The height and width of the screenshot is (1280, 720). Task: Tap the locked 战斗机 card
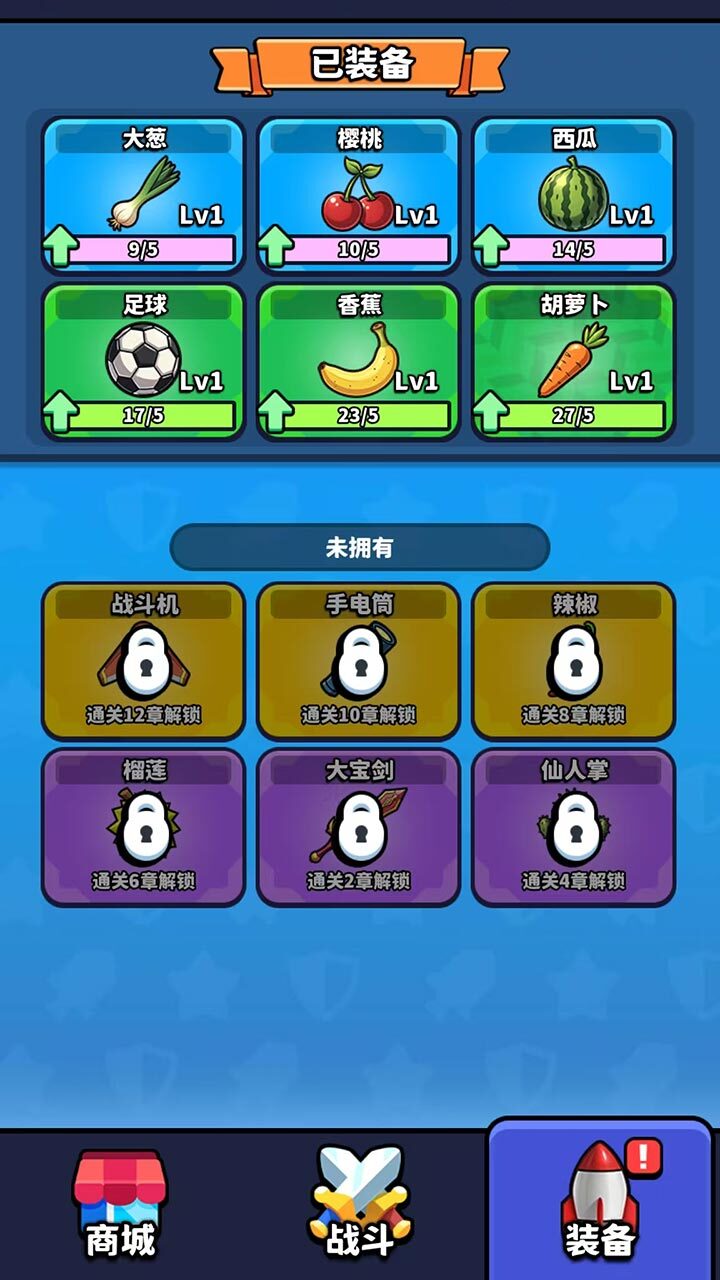(143, 660)
